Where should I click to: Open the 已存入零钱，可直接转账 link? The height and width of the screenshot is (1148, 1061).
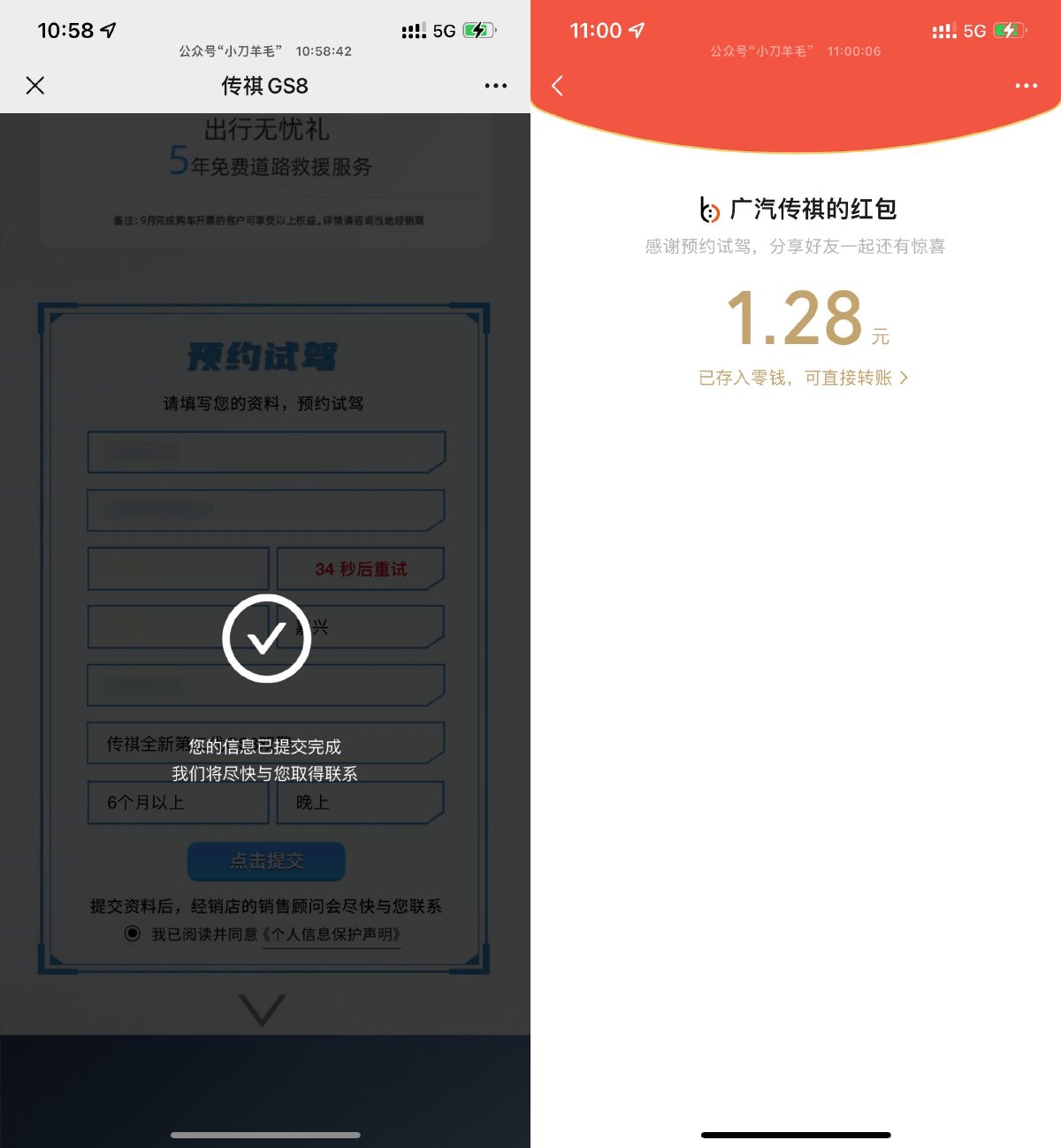pyautogui.click(x=803, y=378)
